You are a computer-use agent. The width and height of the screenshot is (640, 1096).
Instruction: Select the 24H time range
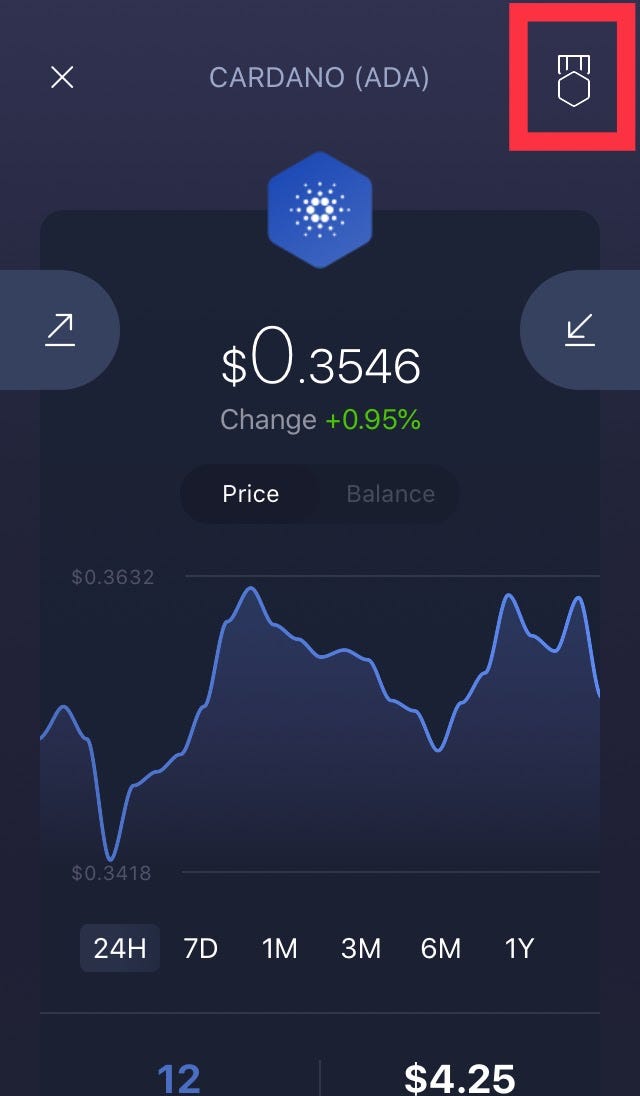coord(120,948)
